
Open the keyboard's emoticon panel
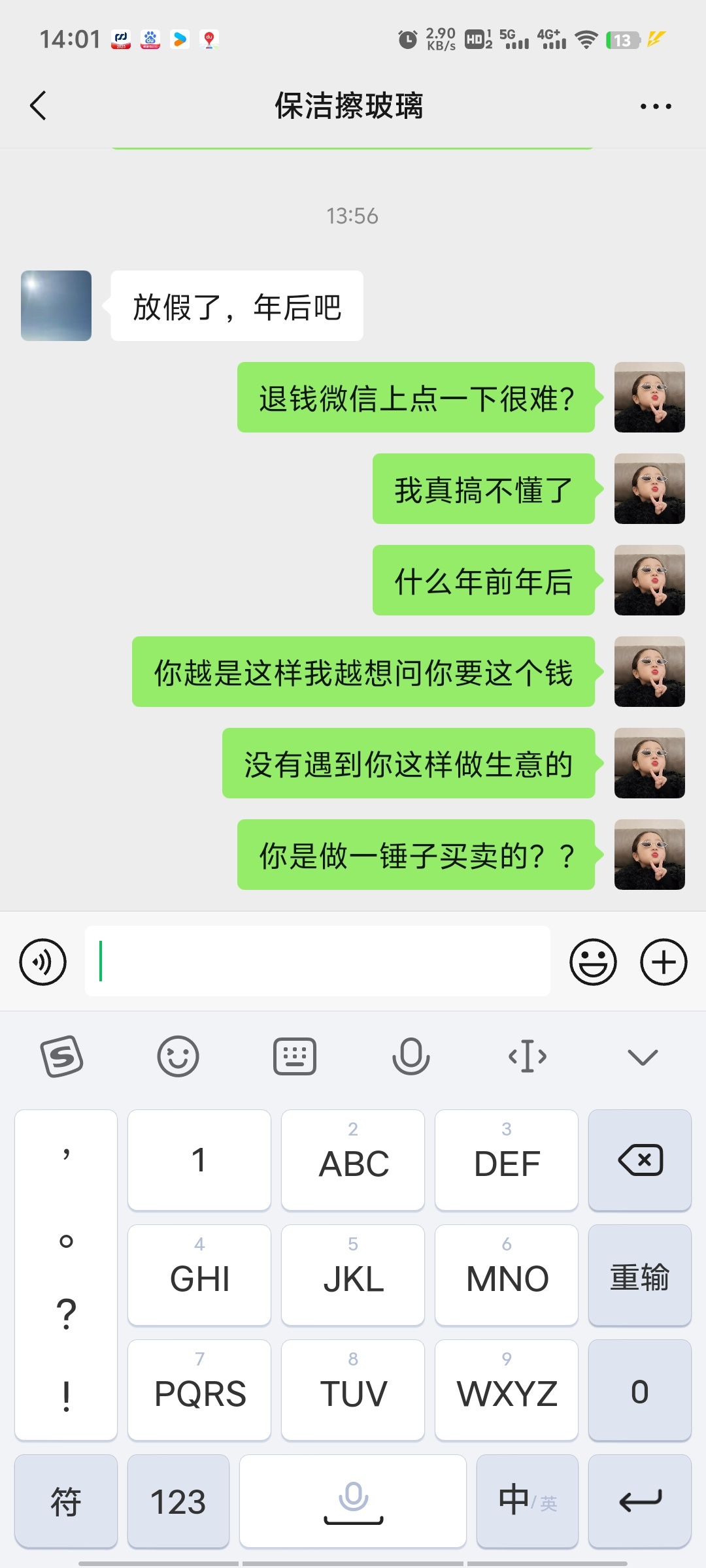(178, 1056)
